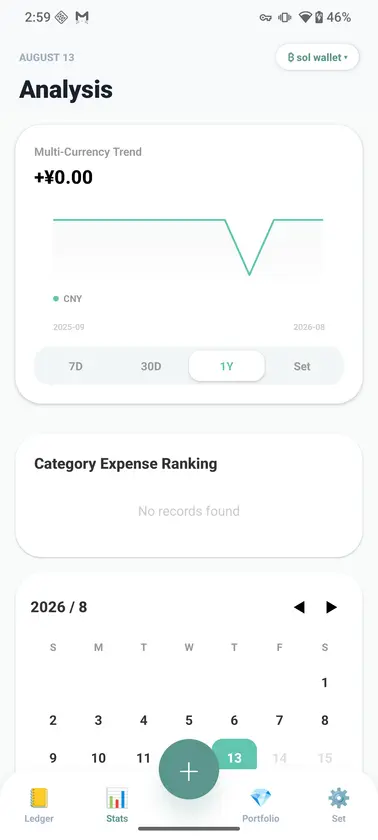Screen dimensions: 378x840
Task: Switch to the Ledger tab
Action: coord(39,805)
